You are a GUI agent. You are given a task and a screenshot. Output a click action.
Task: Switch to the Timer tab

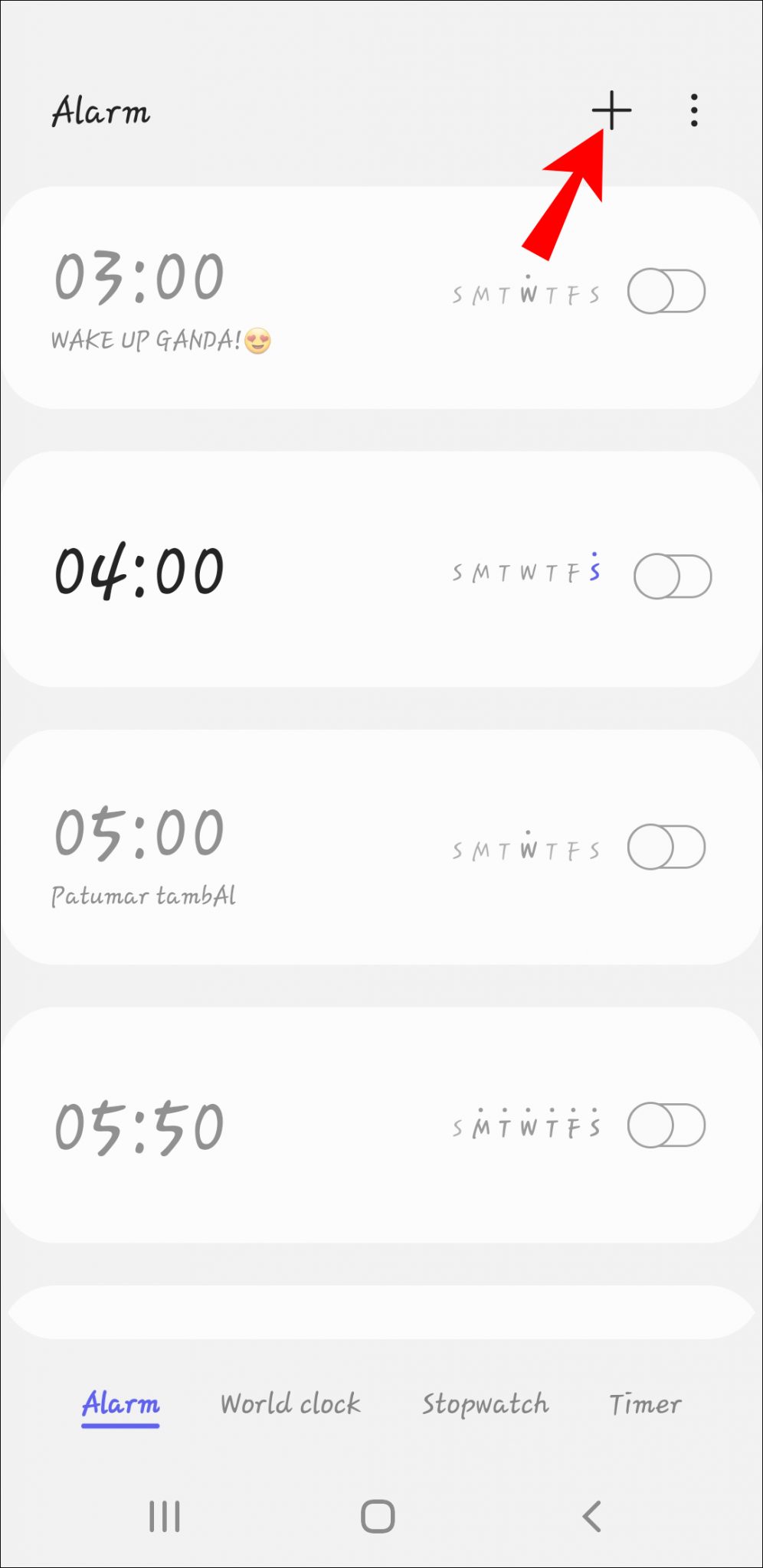pyautogui.click(x=646, y=1404)
